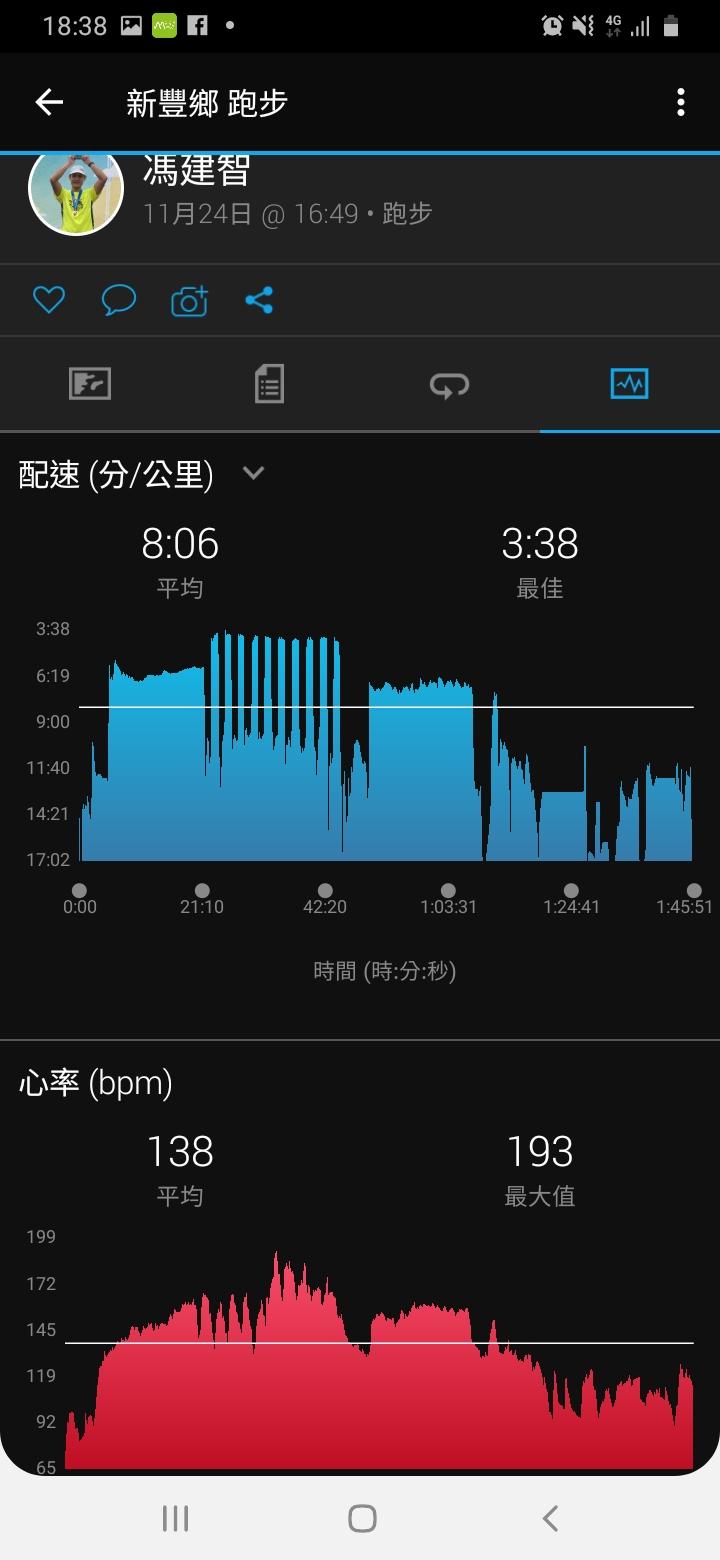Switch to the details list tab

pyautogui.click(x=269, y=384)
